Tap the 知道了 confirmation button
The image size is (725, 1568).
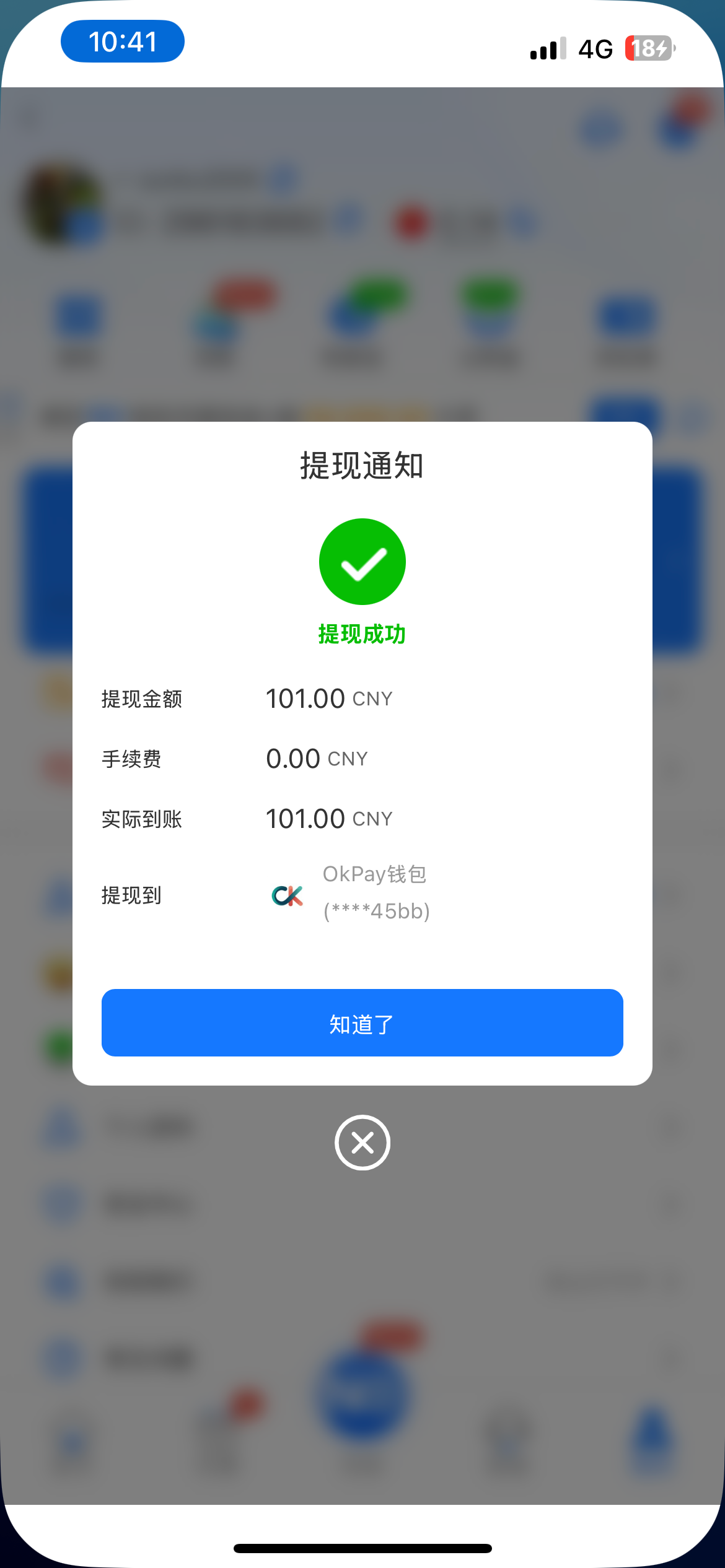(362, 1022)
